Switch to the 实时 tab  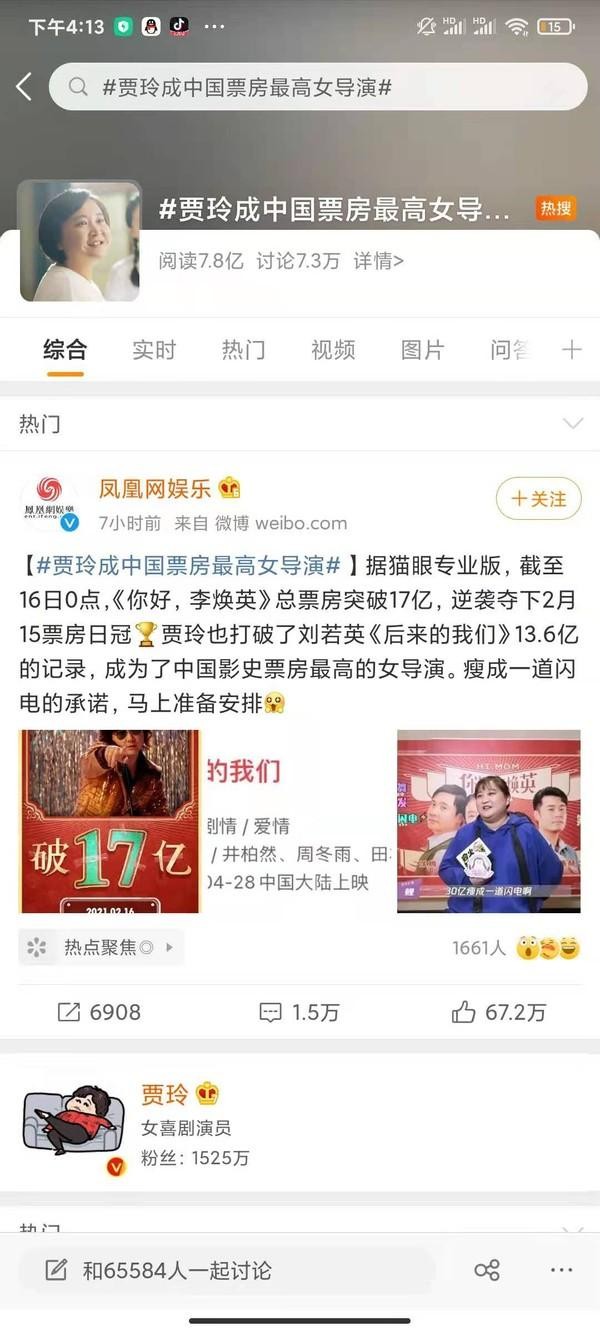[154, 349]
